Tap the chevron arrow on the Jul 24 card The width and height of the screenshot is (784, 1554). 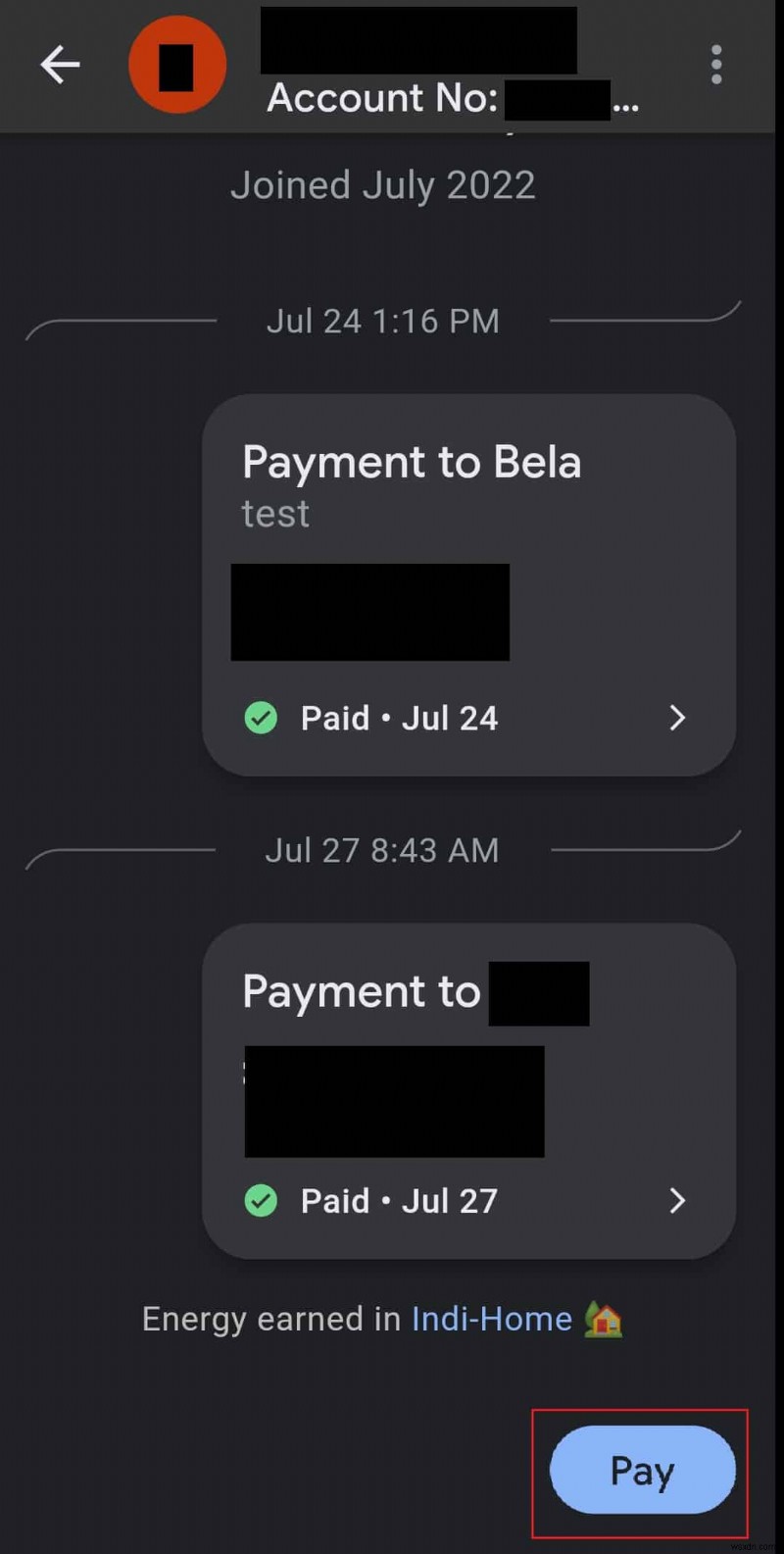coord(677,718)
